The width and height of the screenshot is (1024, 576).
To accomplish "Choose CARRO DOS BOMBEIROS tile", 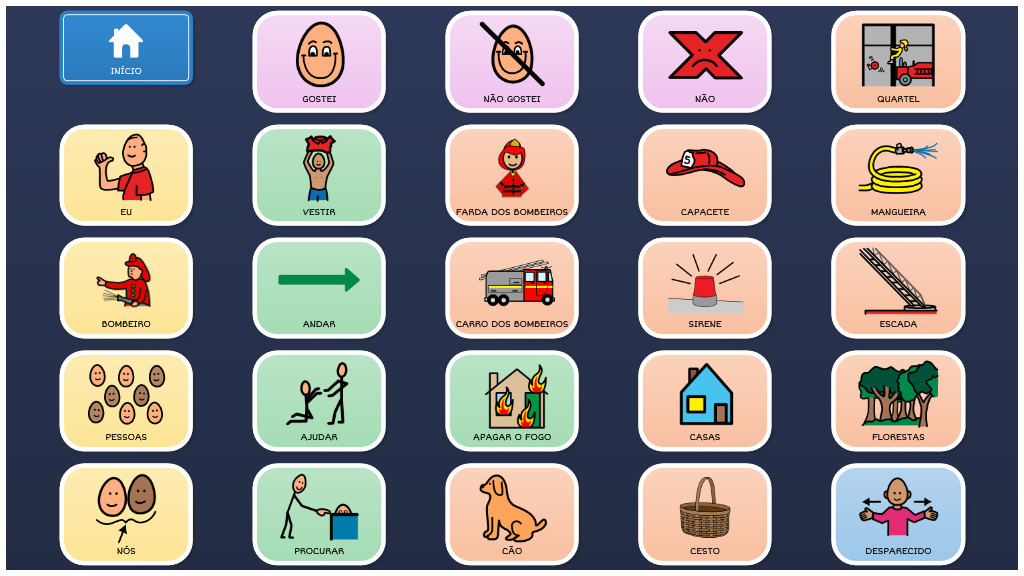I will click(512, 287).
